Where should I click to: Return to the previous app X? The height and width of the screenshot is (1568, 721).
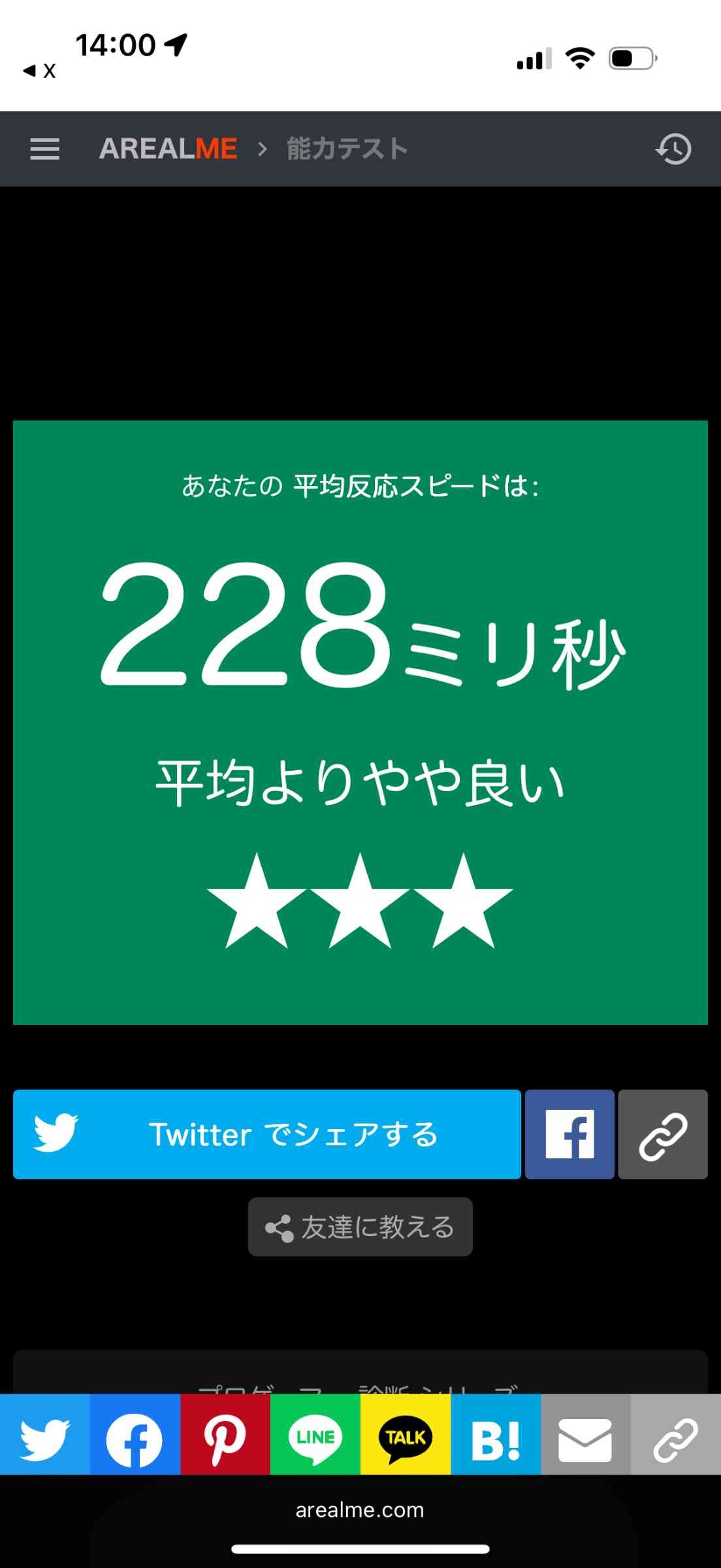[x=39, y=71]
